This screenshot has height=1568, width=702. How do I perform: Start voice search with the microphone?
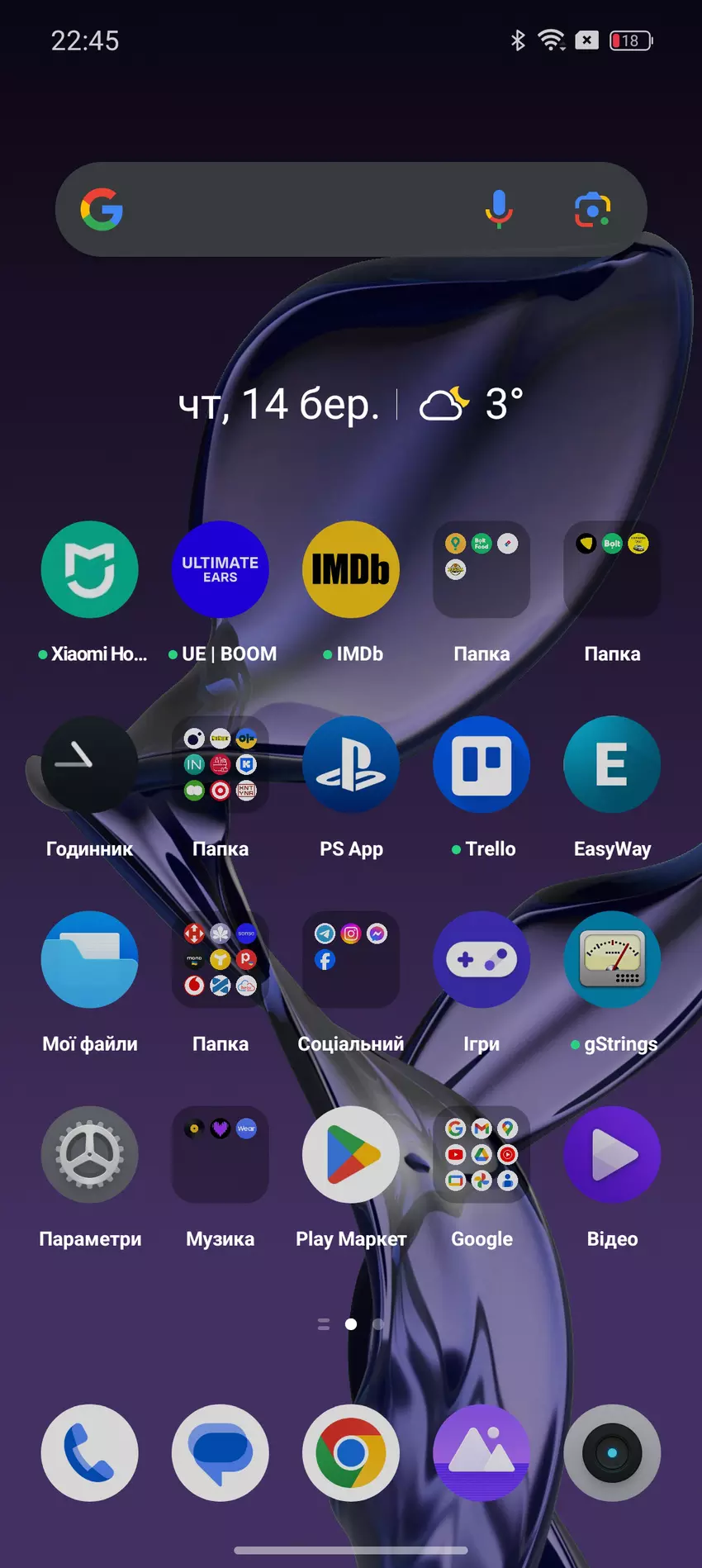[498, 209]
